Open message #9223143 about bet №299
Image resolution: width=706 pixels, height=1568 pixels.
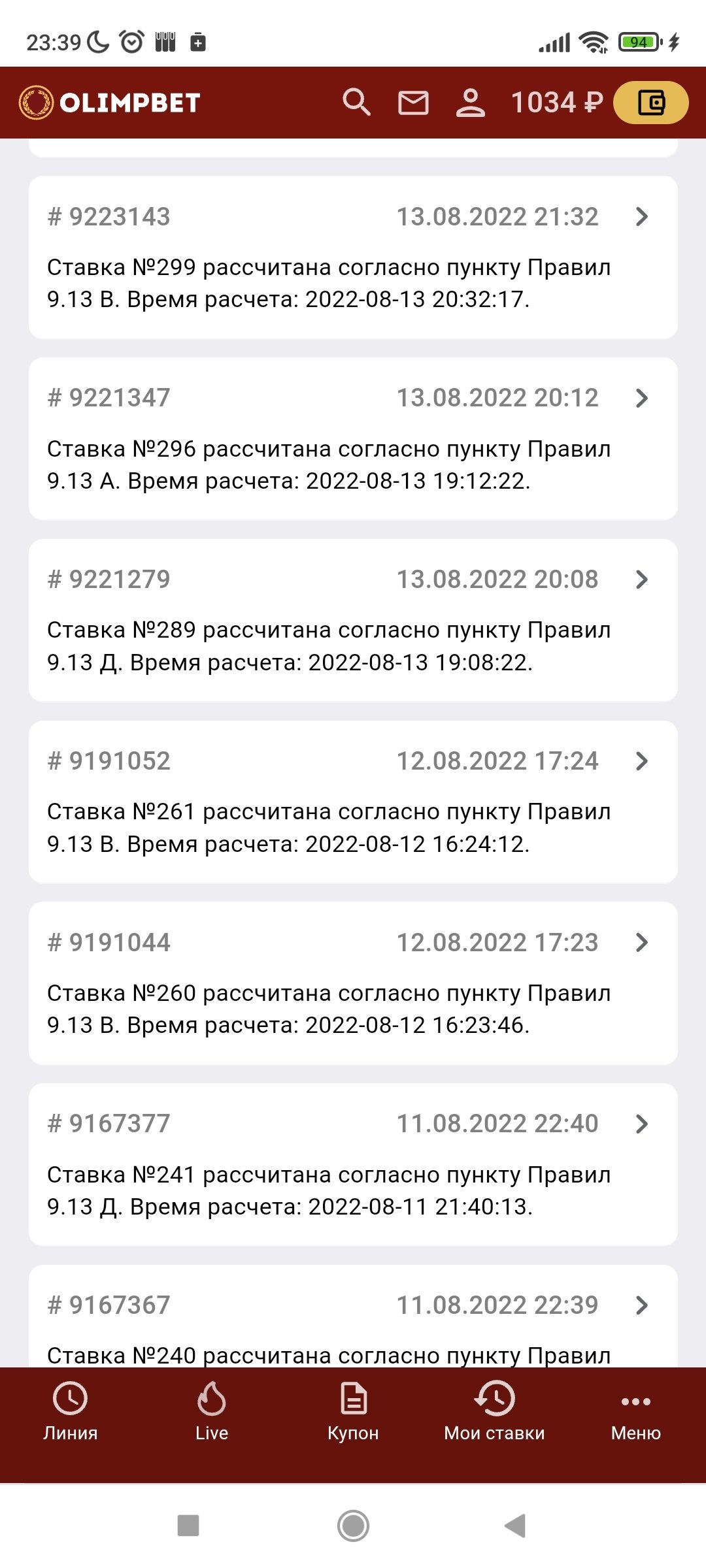[x=353, y=257]
